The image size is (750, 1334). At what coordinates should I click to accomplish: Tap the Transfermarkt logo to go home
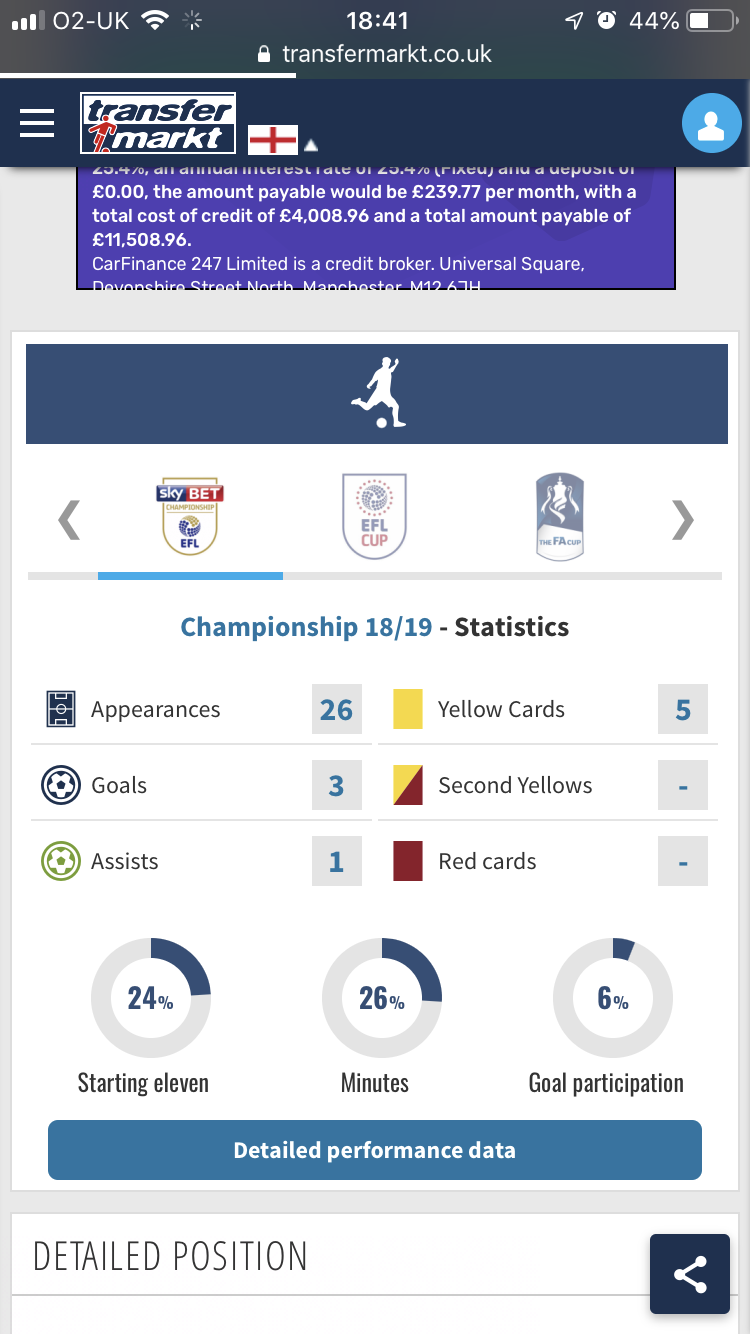point(158,123)
